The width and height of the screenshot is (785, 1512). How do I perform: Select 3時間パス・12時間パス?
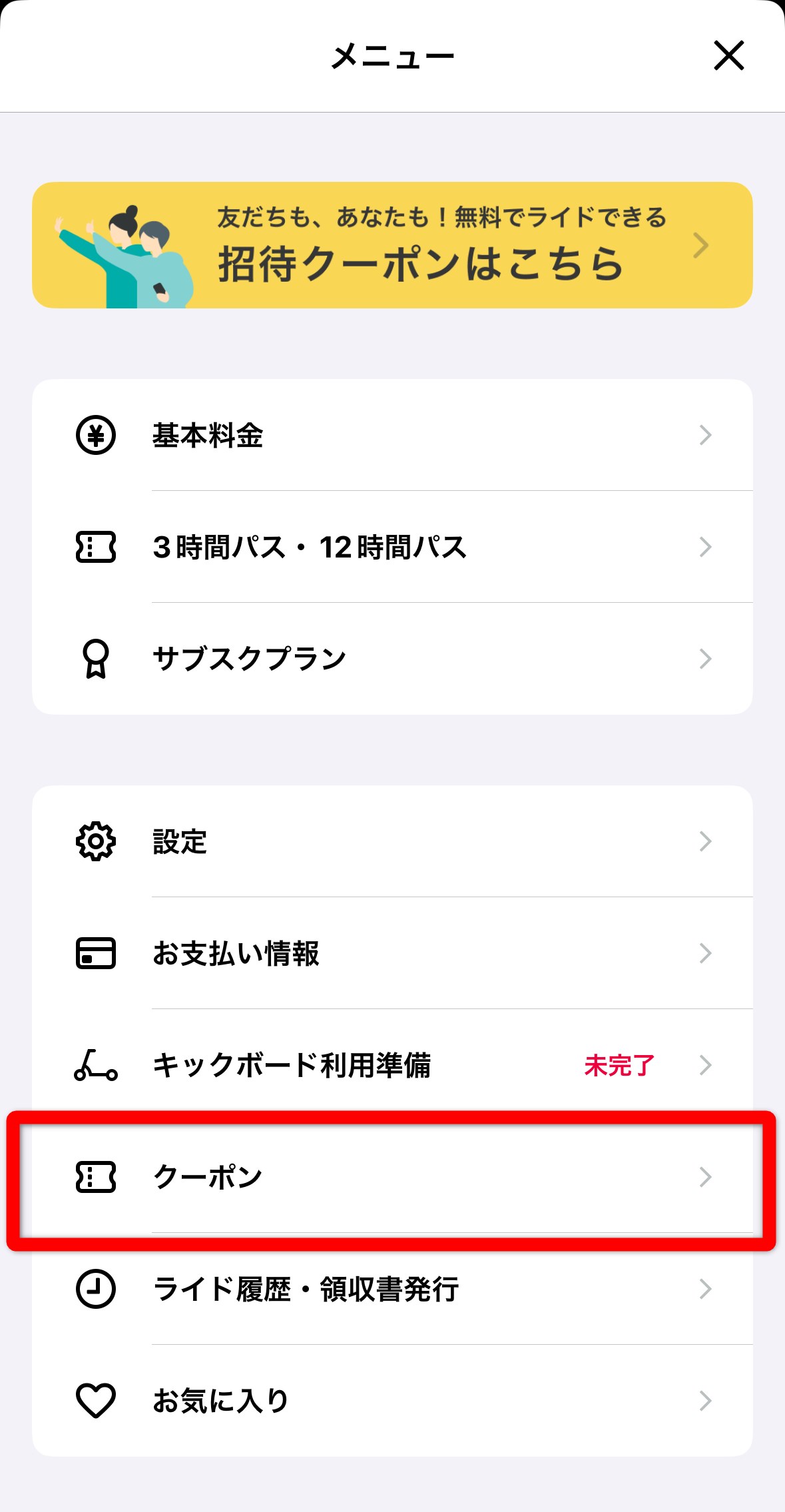click(392, 547)
